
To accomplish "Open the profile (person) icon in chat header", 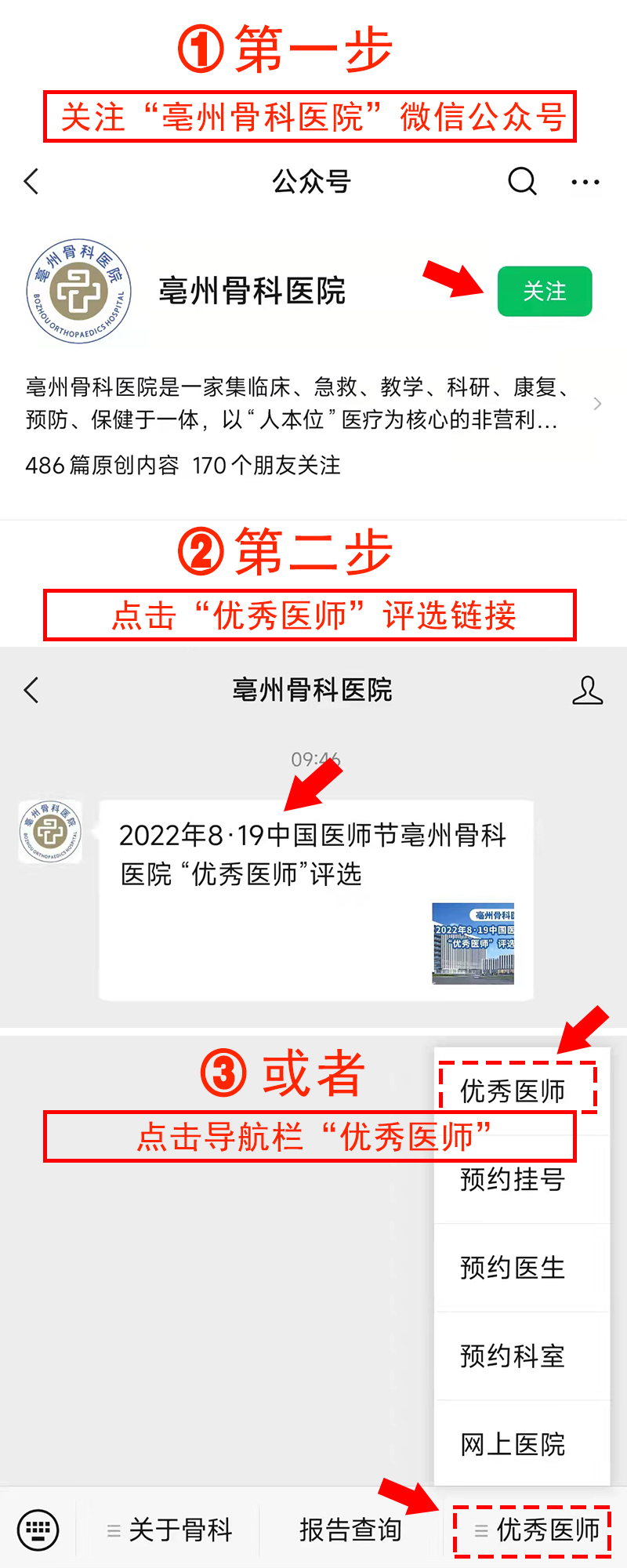I will point(589,691).
